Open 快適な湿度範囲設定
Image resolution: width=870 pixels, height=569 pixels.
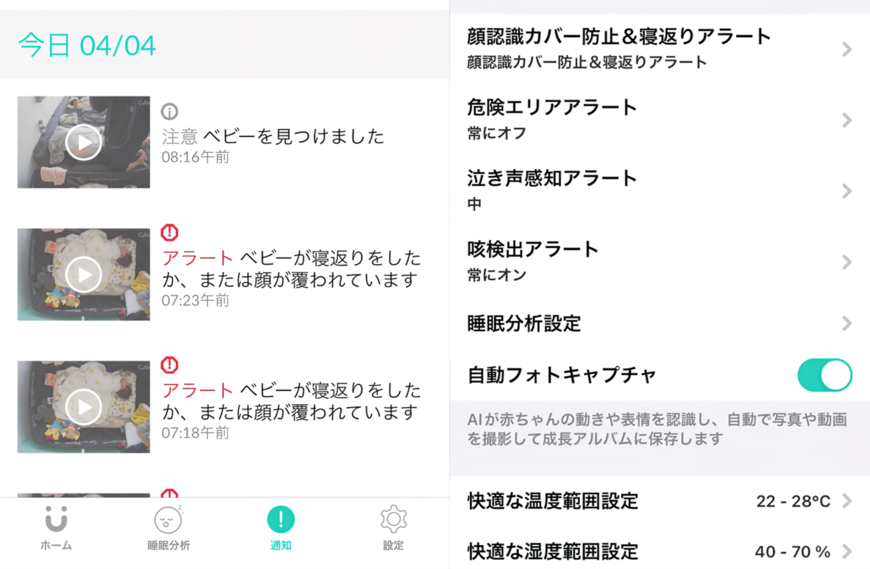click(x=658, y=551)
